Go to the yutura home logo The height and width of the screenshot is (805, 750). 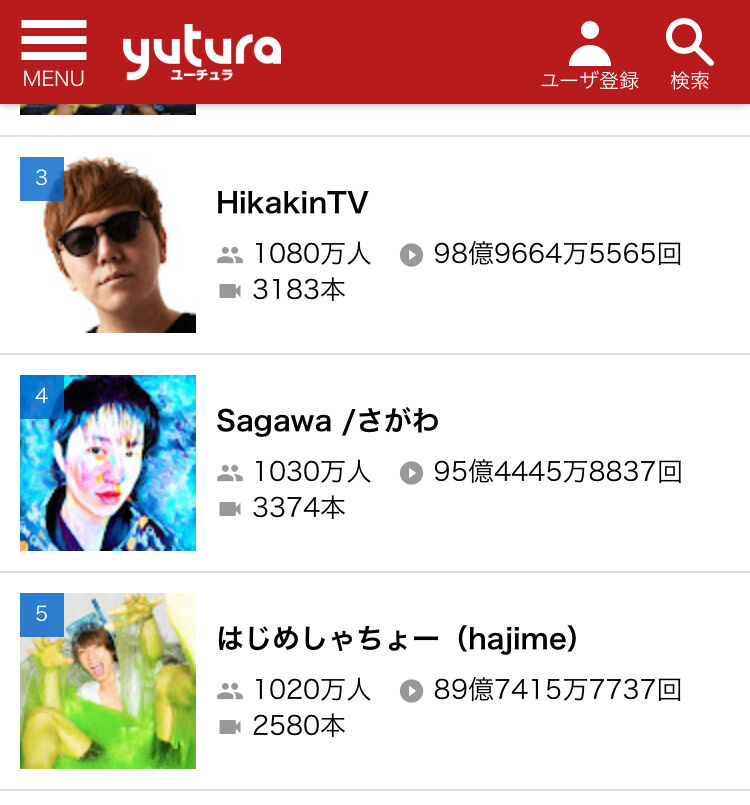pos(201,54)
